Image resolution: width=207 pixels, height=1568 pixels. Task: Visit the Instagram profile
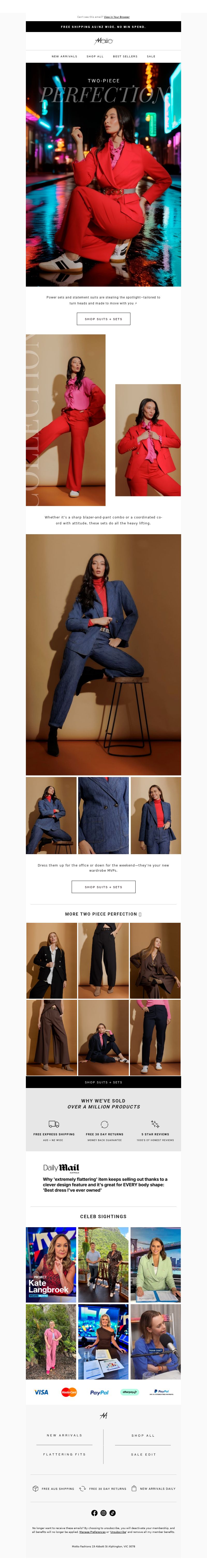point(103,1512)
